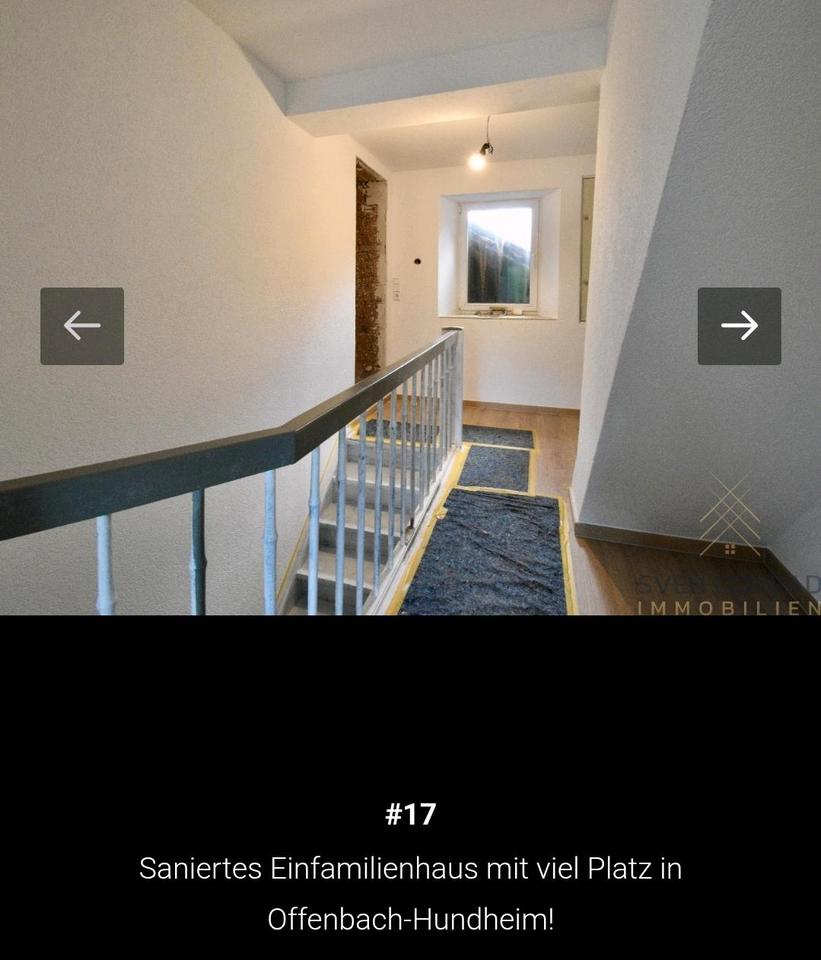
Task: Go to the previous photo with the left arrow
Action: click(82, 326)
